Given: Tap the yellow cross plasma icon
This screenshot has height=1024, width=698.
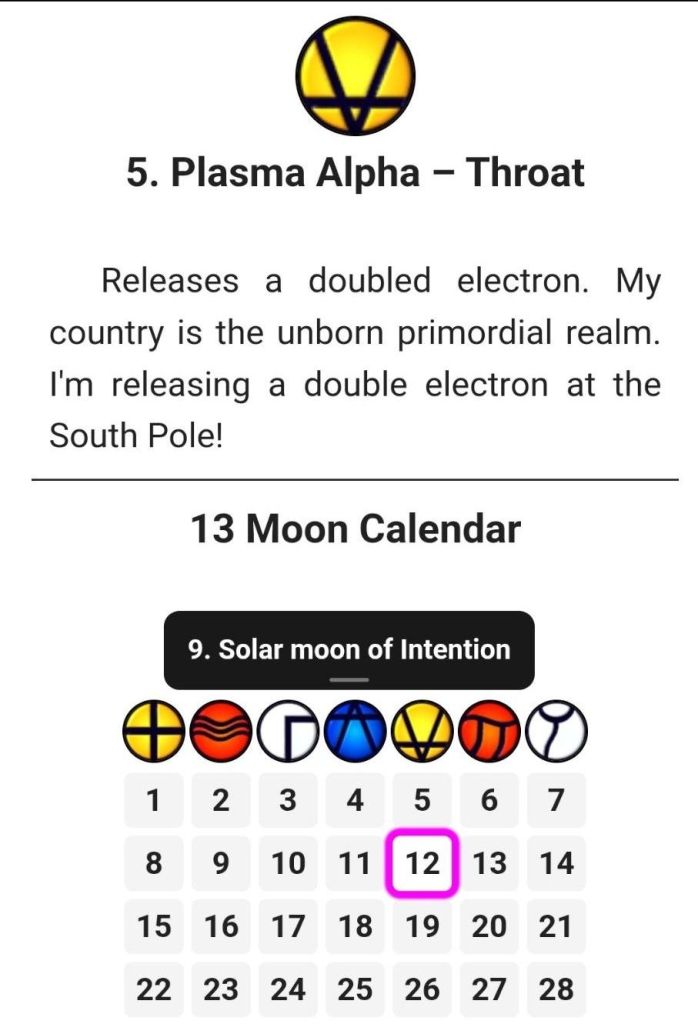Looking at the screenshot, I should 153,731.
